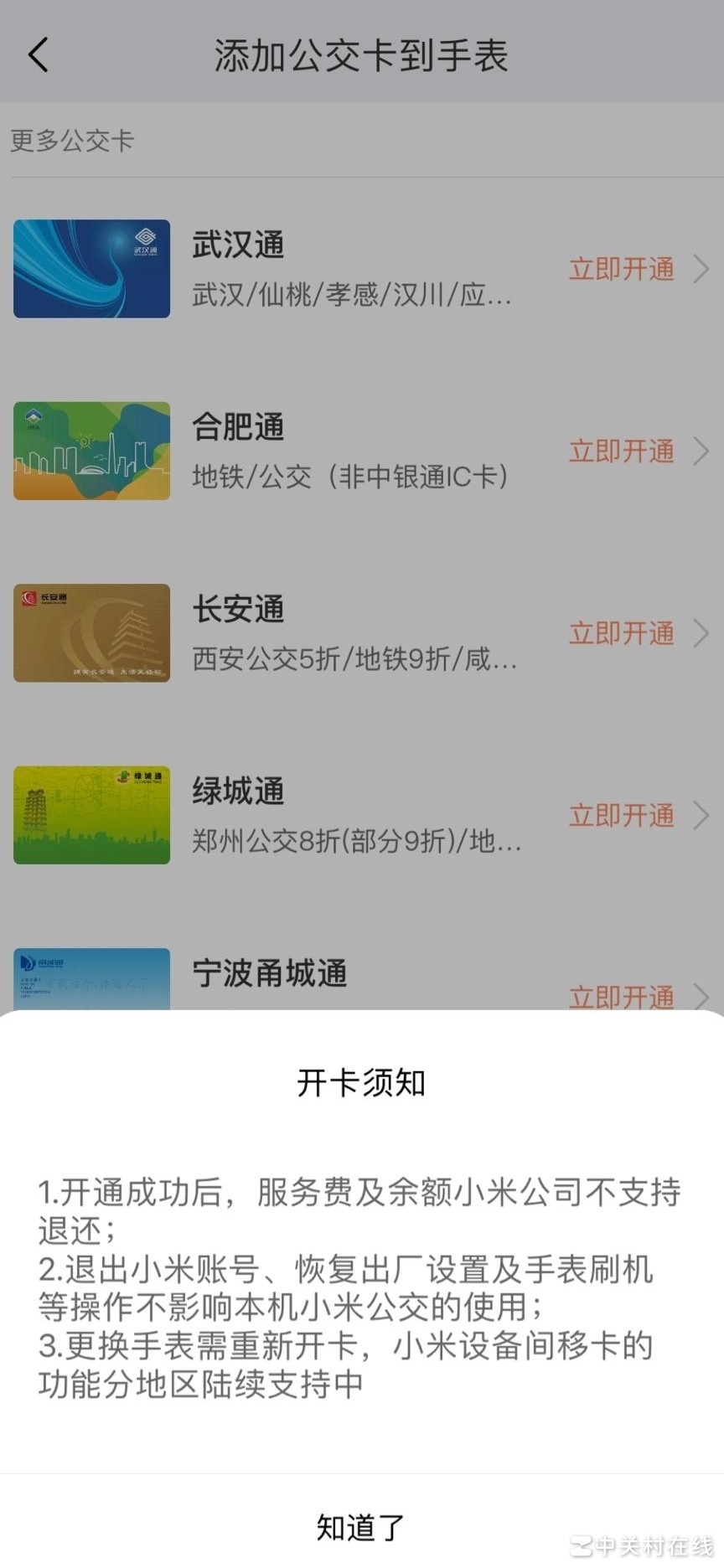Activate 长安通 with 立即开通 link

[x=621, y=633]
